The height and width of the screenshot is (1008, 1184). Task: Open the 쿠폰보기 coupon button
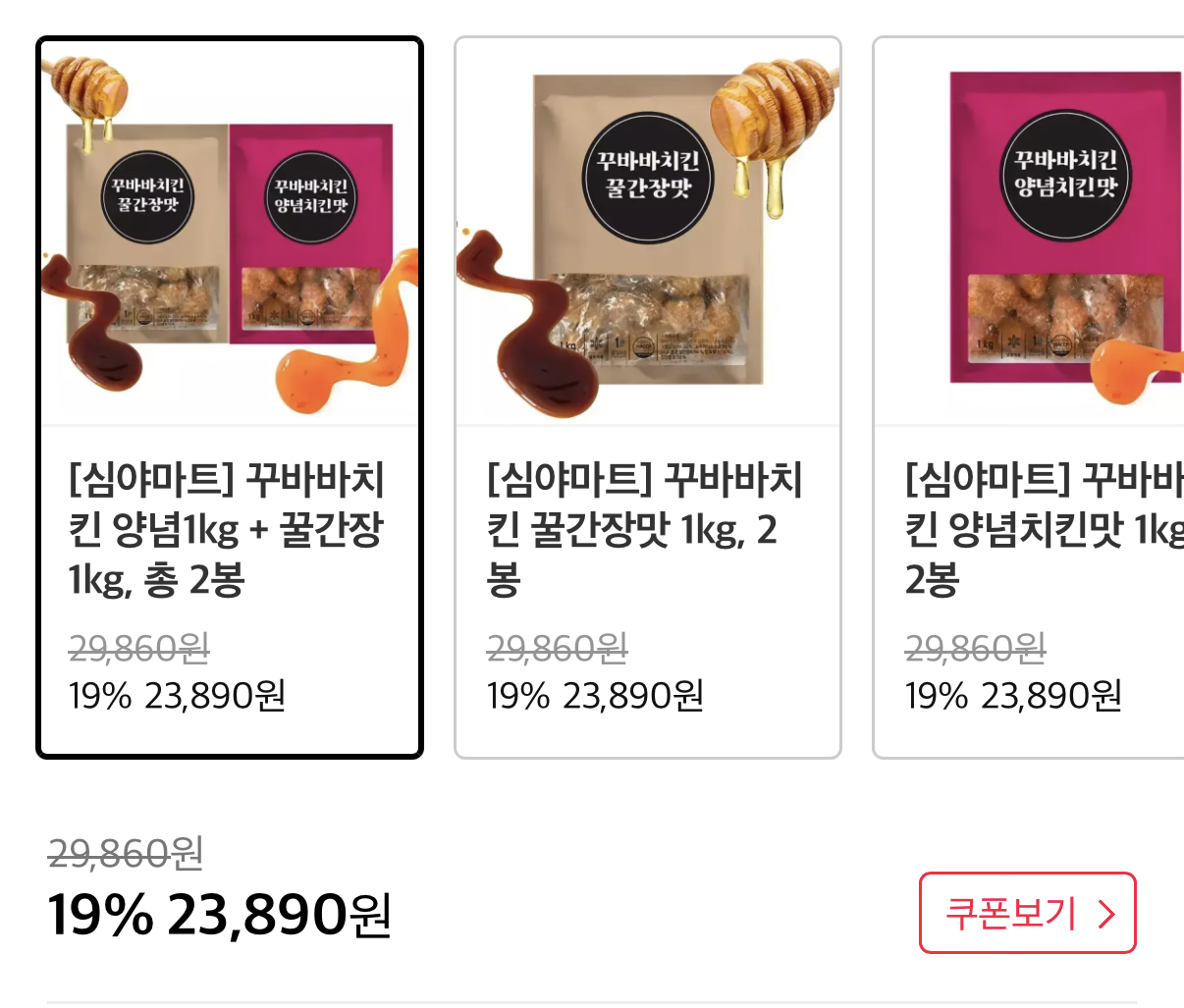[x=1027, y=913]
